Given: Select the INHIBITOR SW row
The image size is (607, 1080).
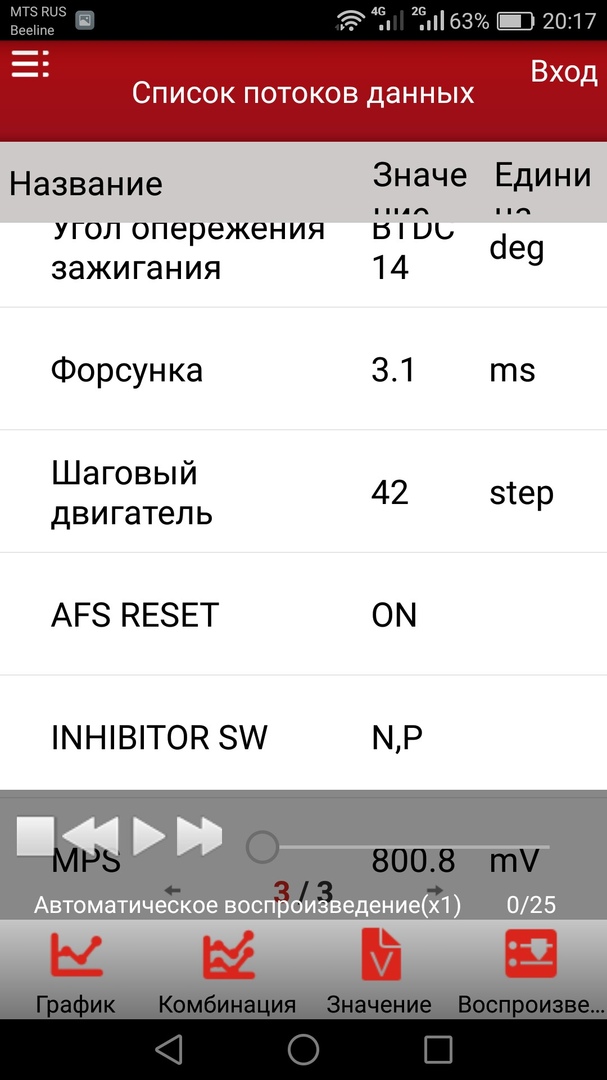Looking at the screenshot, I should tap(303, 738).
